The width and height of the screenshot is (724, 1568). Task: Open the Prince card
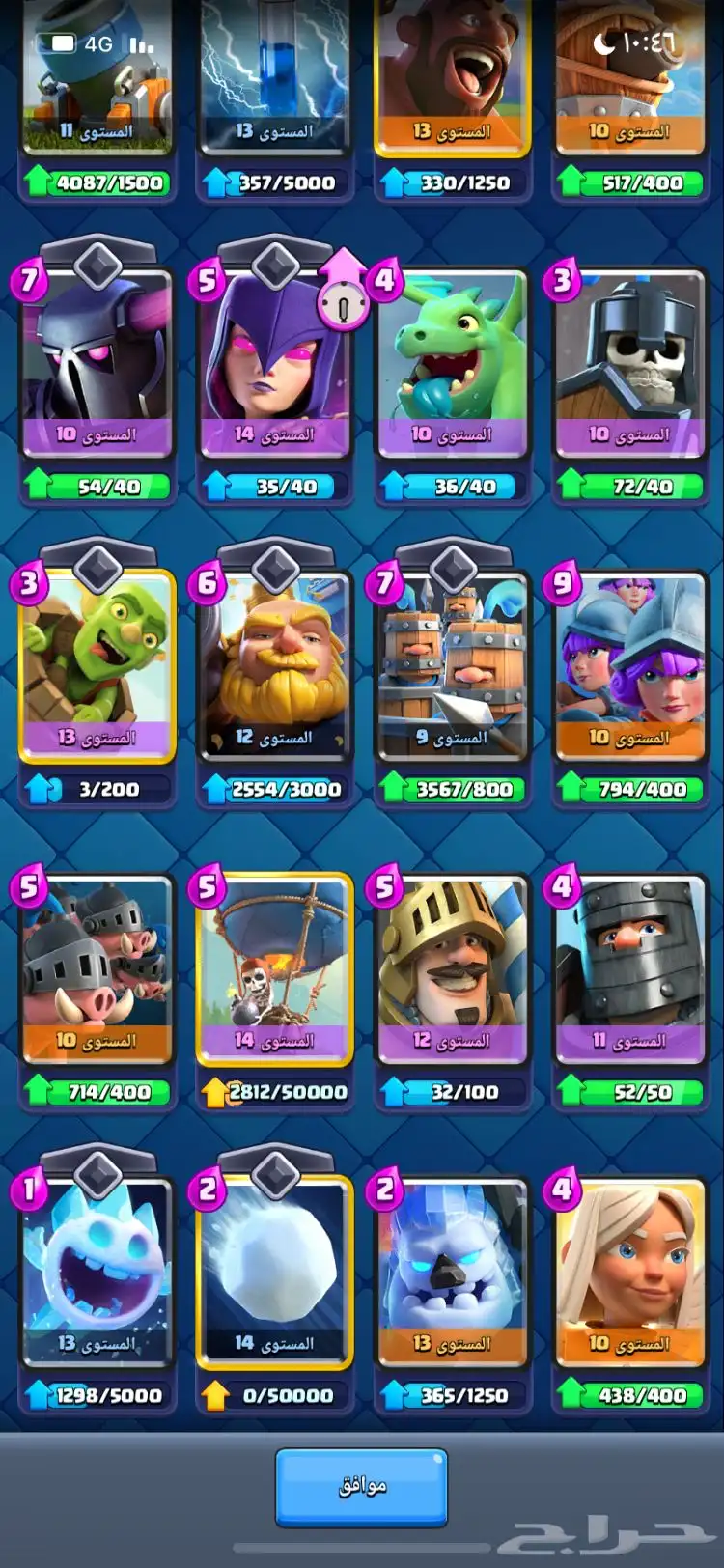tap(452, 970)
